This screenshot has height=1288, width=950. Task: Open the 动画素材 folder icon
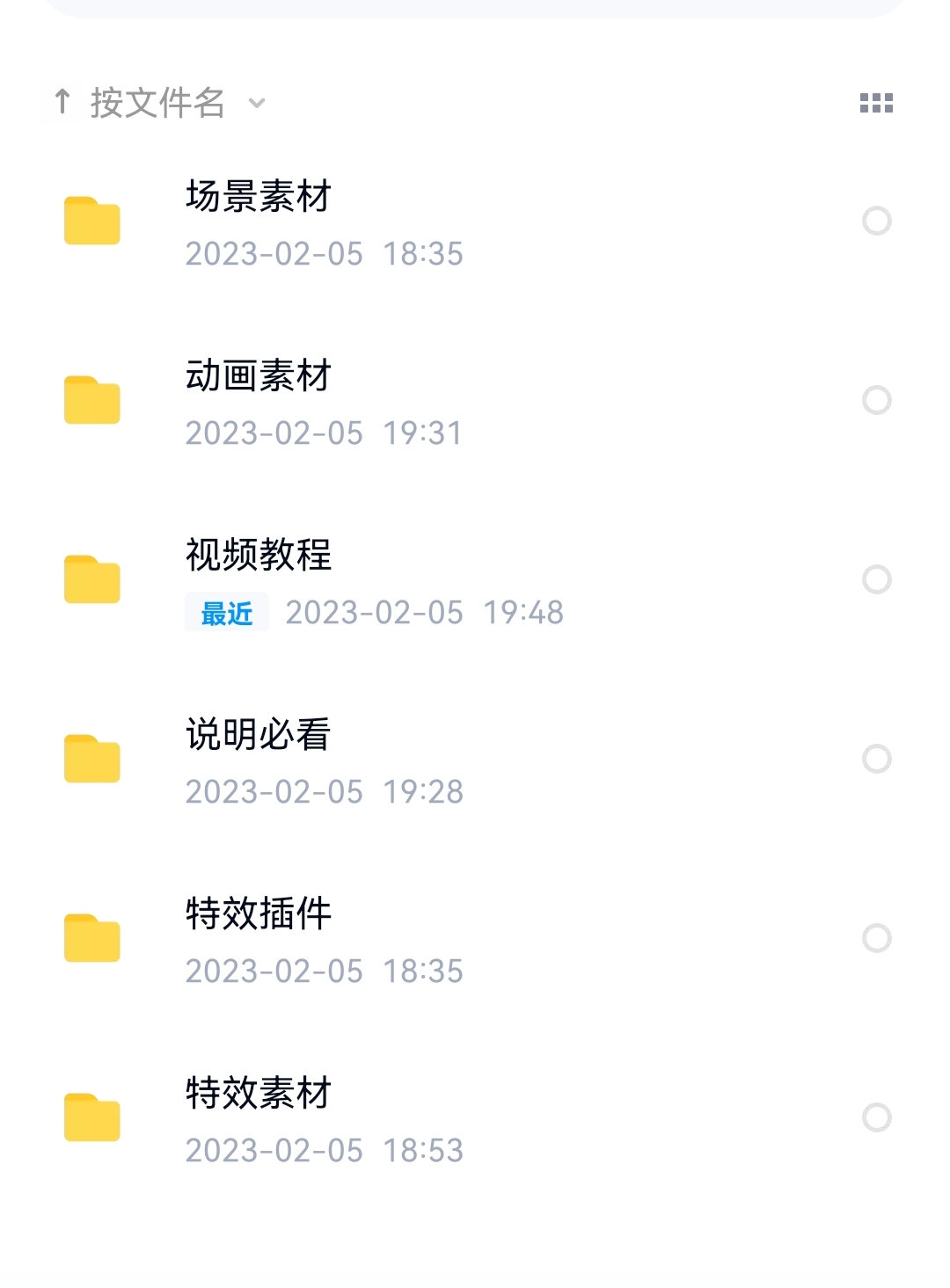tap(92, 401)
